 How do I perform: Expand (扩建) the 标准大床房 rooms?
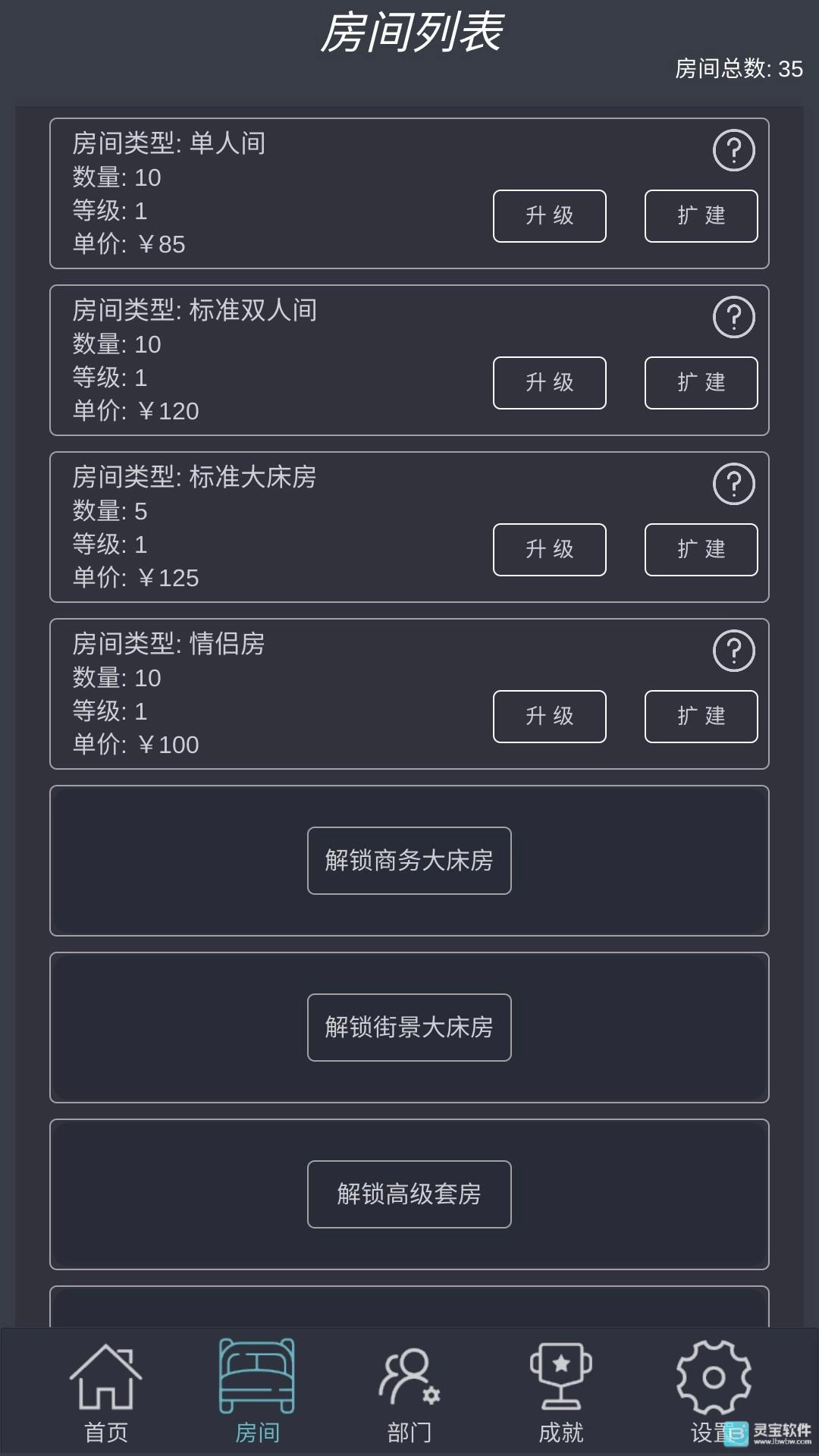click(x=701, y=550)
